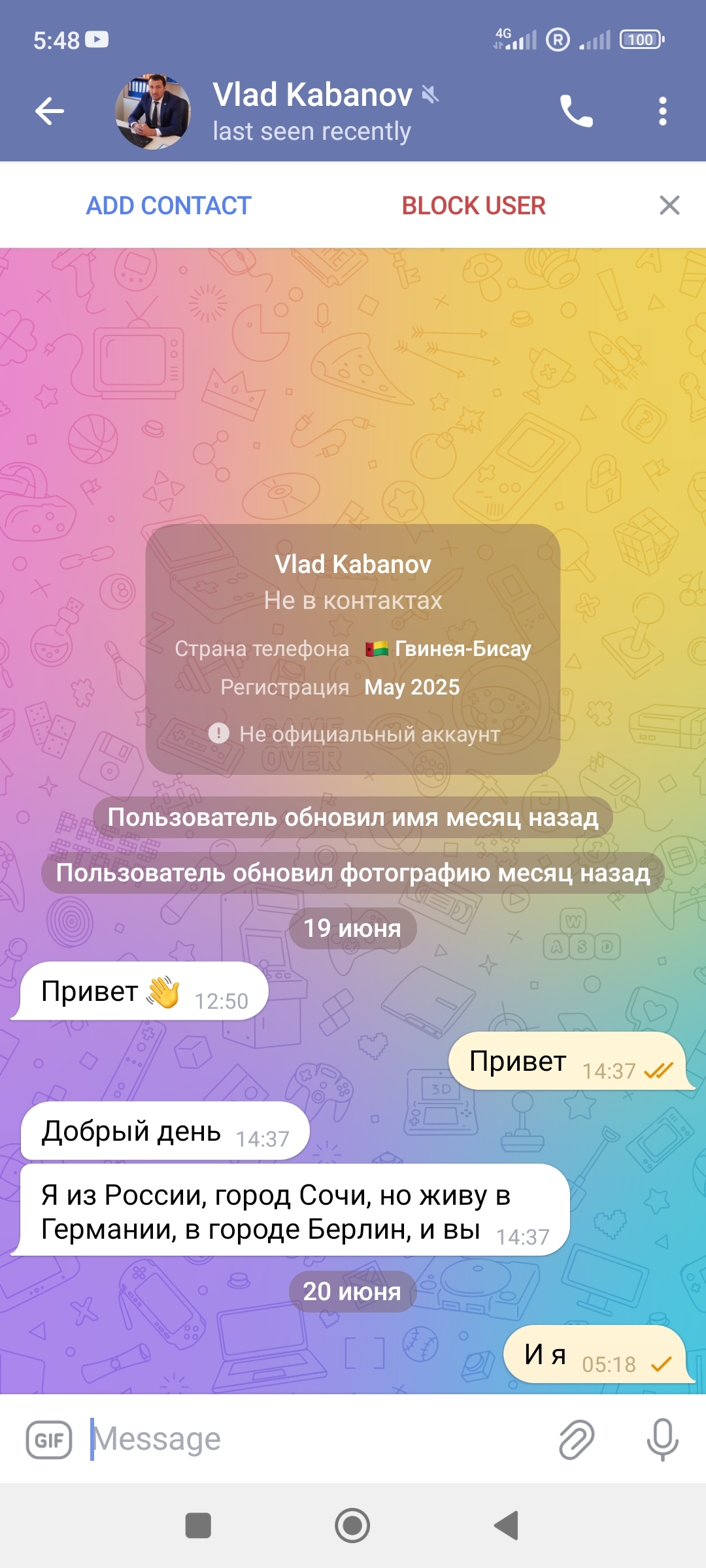Start a voice call with Vlad Kabanov

point(577,111)
